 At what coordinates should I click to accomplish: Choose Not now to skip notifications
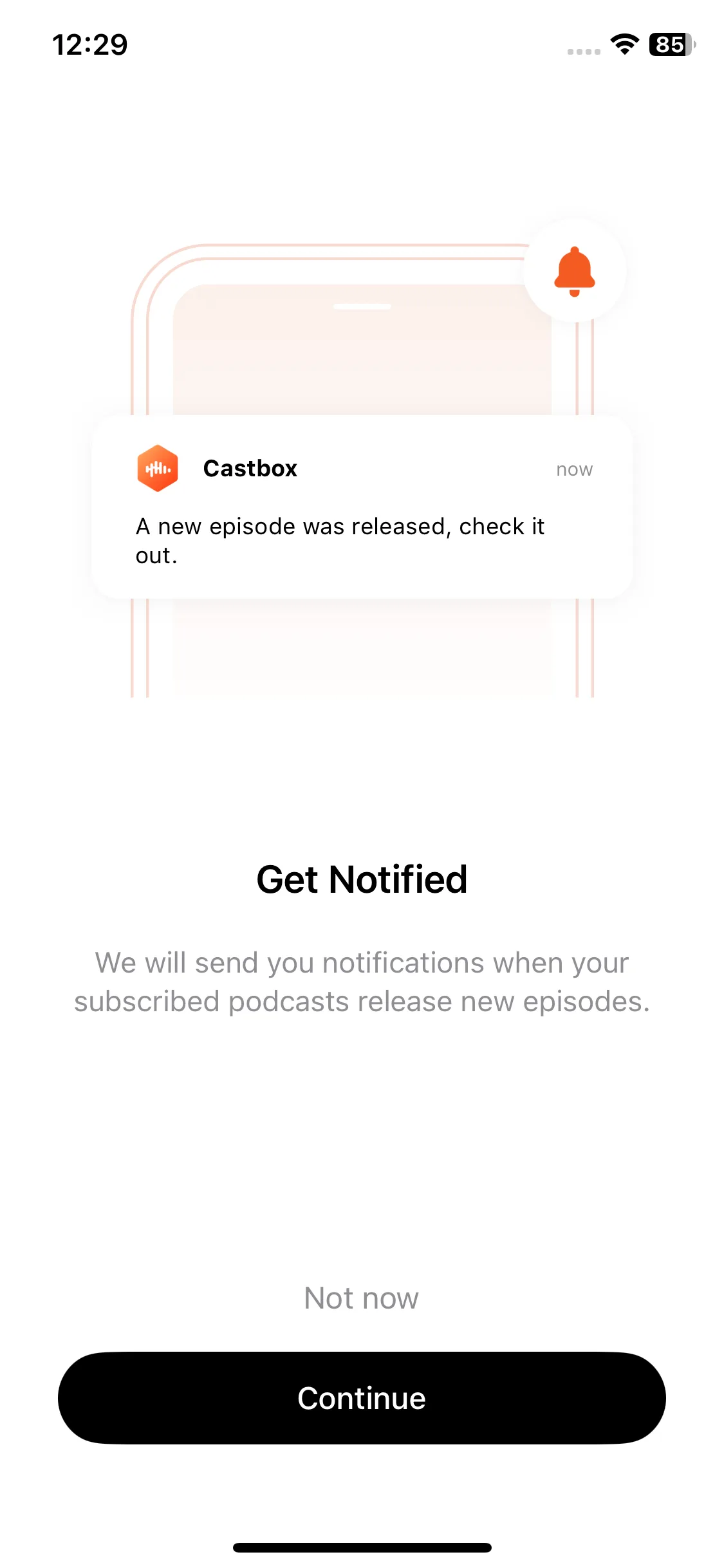click(362, 1298)
